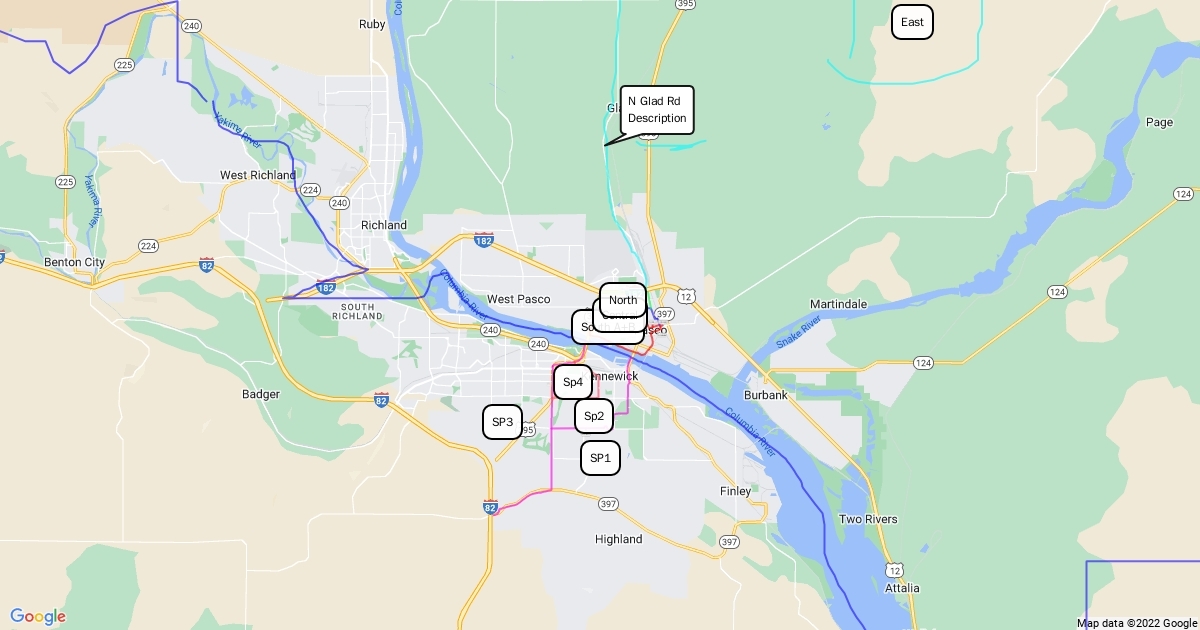Select the SP3 marker
This screenshot has height=630, width=1200.
[x=502, y=422]
